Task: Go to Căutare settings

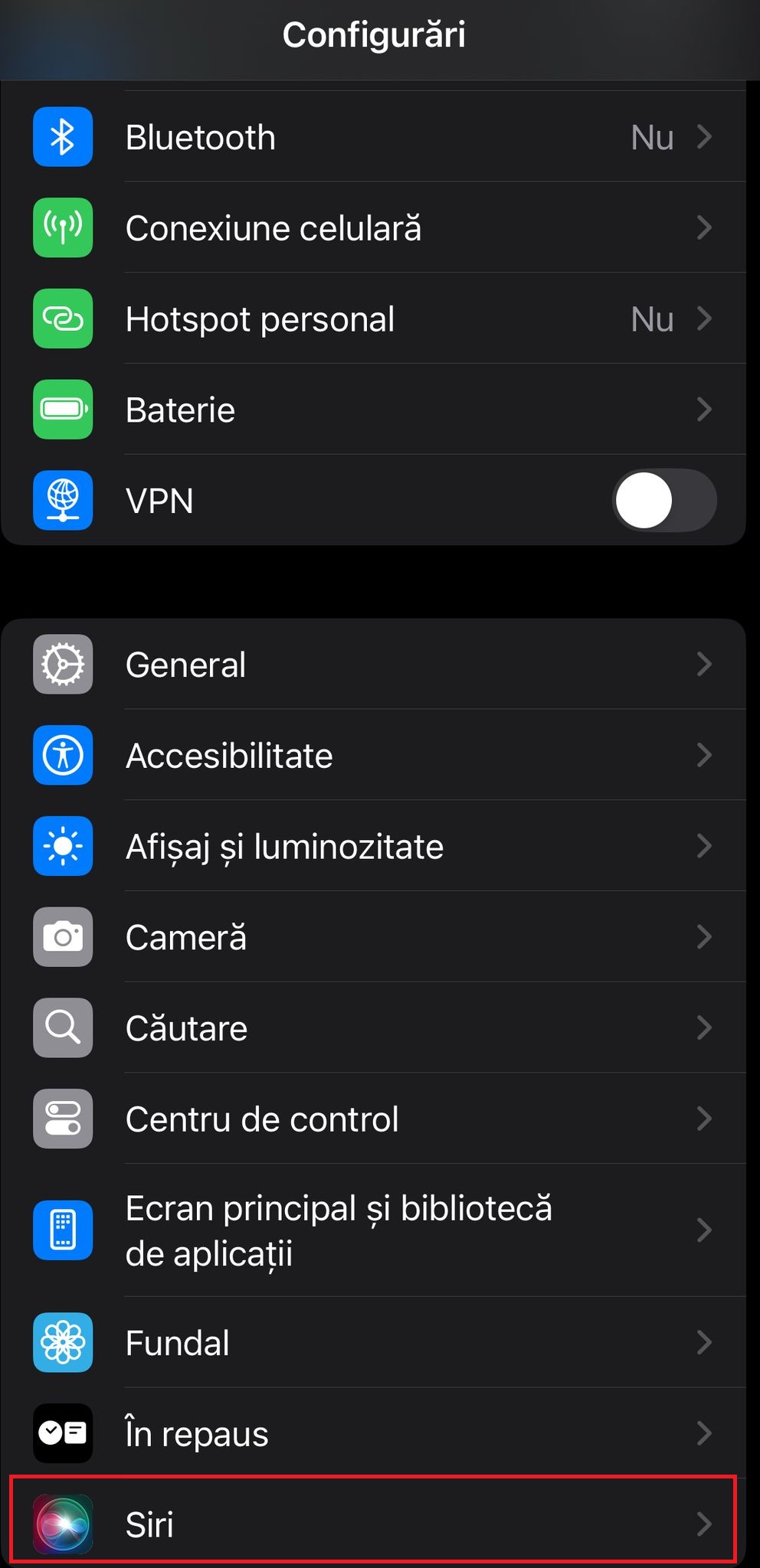Action: 374,1028
